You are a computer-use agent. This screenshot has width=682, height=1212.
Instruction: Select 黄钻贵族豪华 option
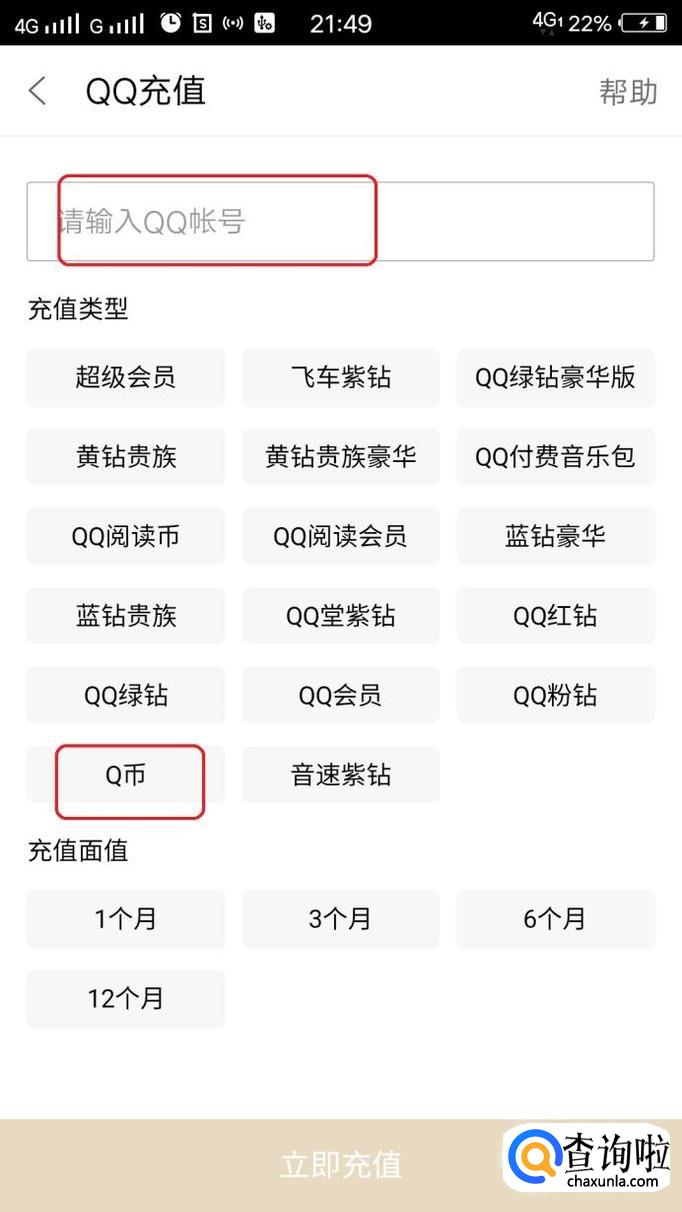341,457
